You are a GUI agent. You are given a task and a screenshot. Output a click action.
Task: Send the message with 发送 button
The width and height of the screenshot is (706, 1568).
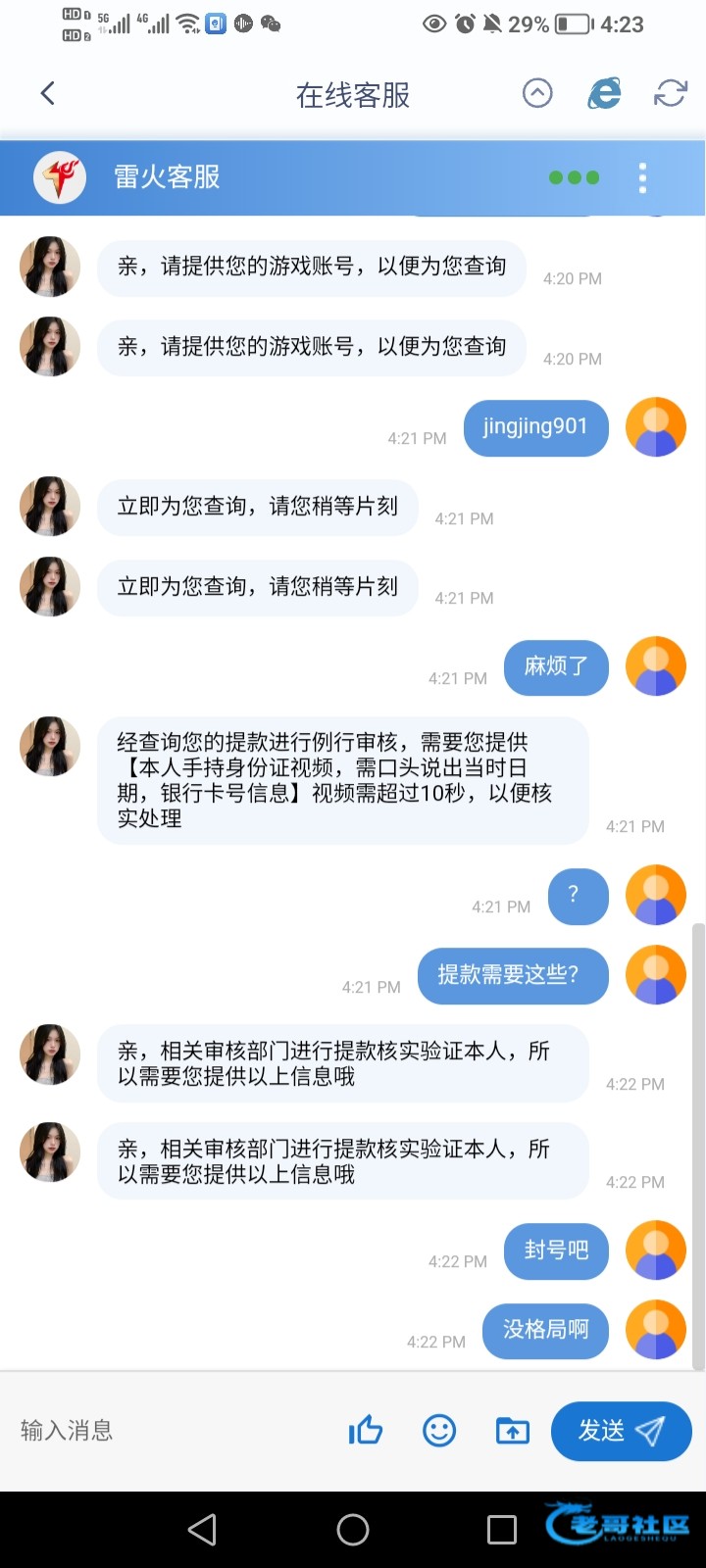pos(622,1431)
